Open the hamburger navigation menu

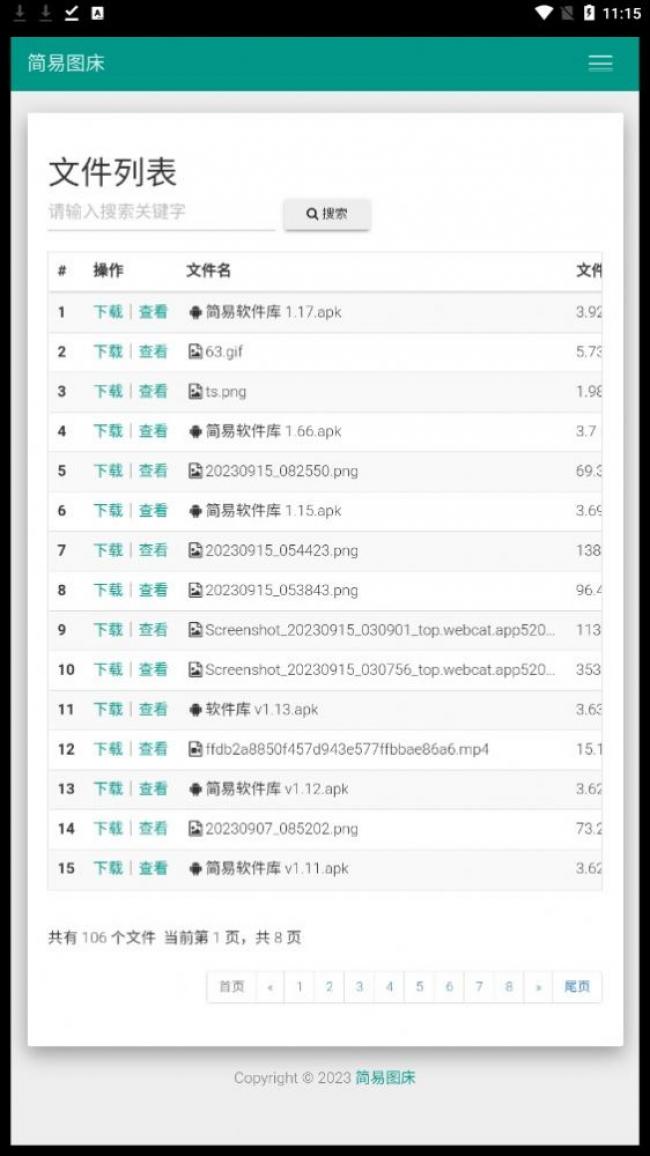[x=600, y=63]
